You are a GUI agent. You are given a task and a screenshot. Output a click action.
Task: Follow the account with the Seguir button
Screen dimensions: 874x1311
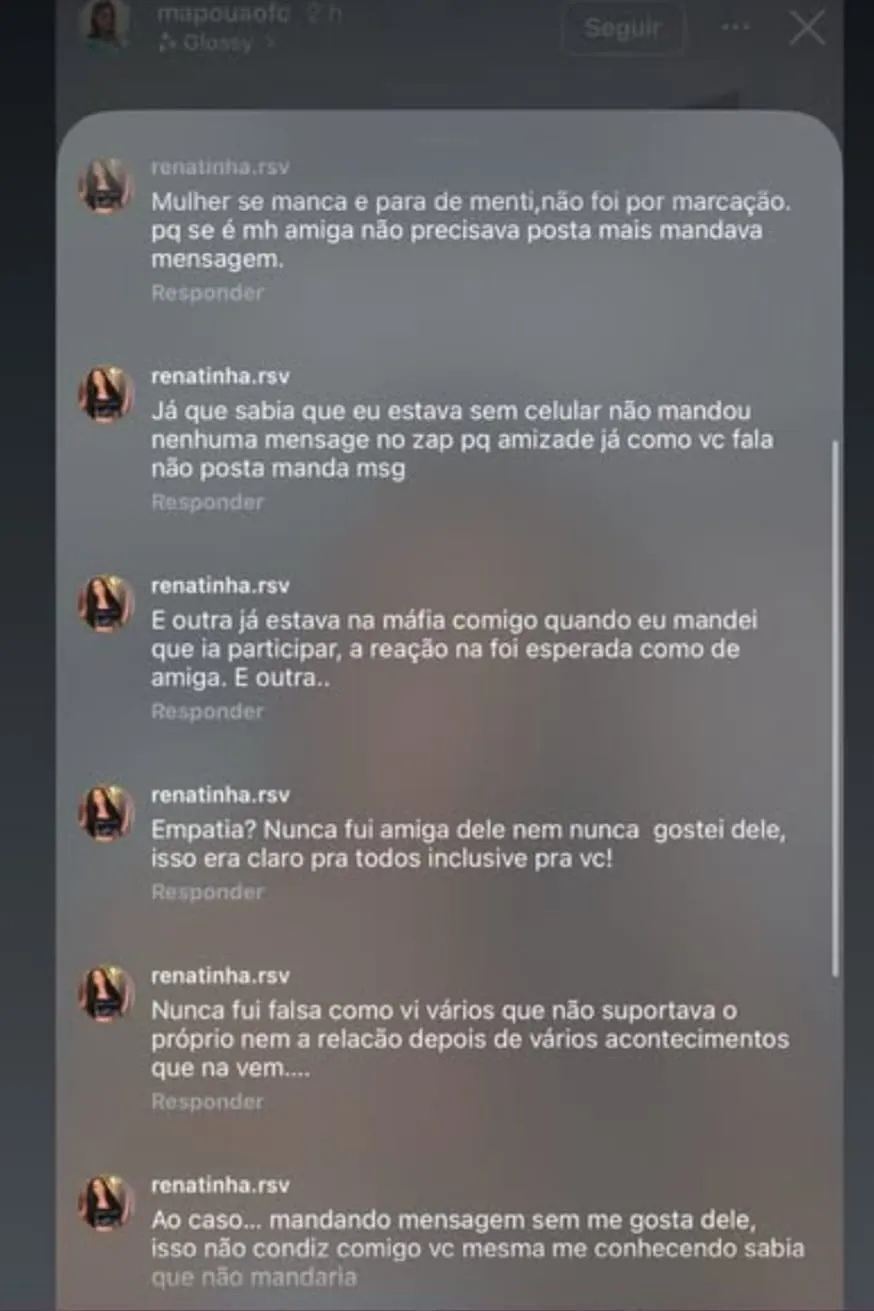point(621,28)
